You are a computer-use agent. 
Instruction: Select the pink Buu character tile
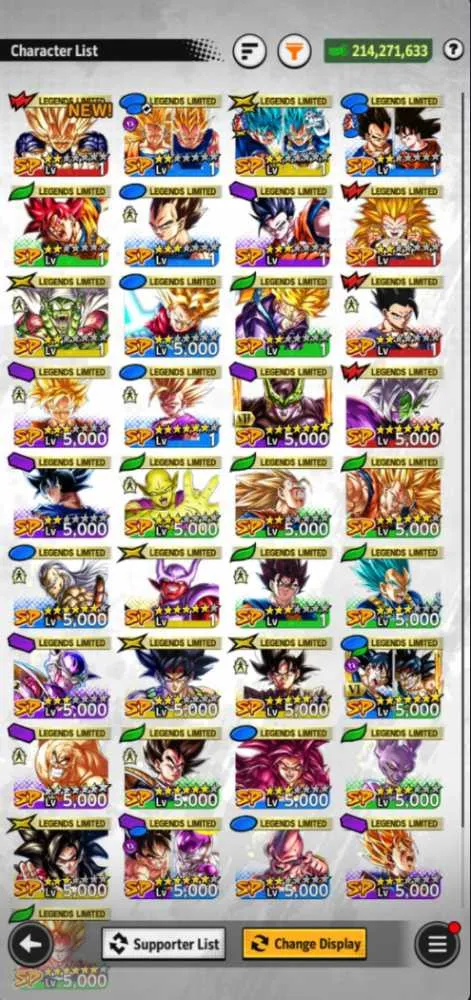pyautogui.click(x=283, y=858)
